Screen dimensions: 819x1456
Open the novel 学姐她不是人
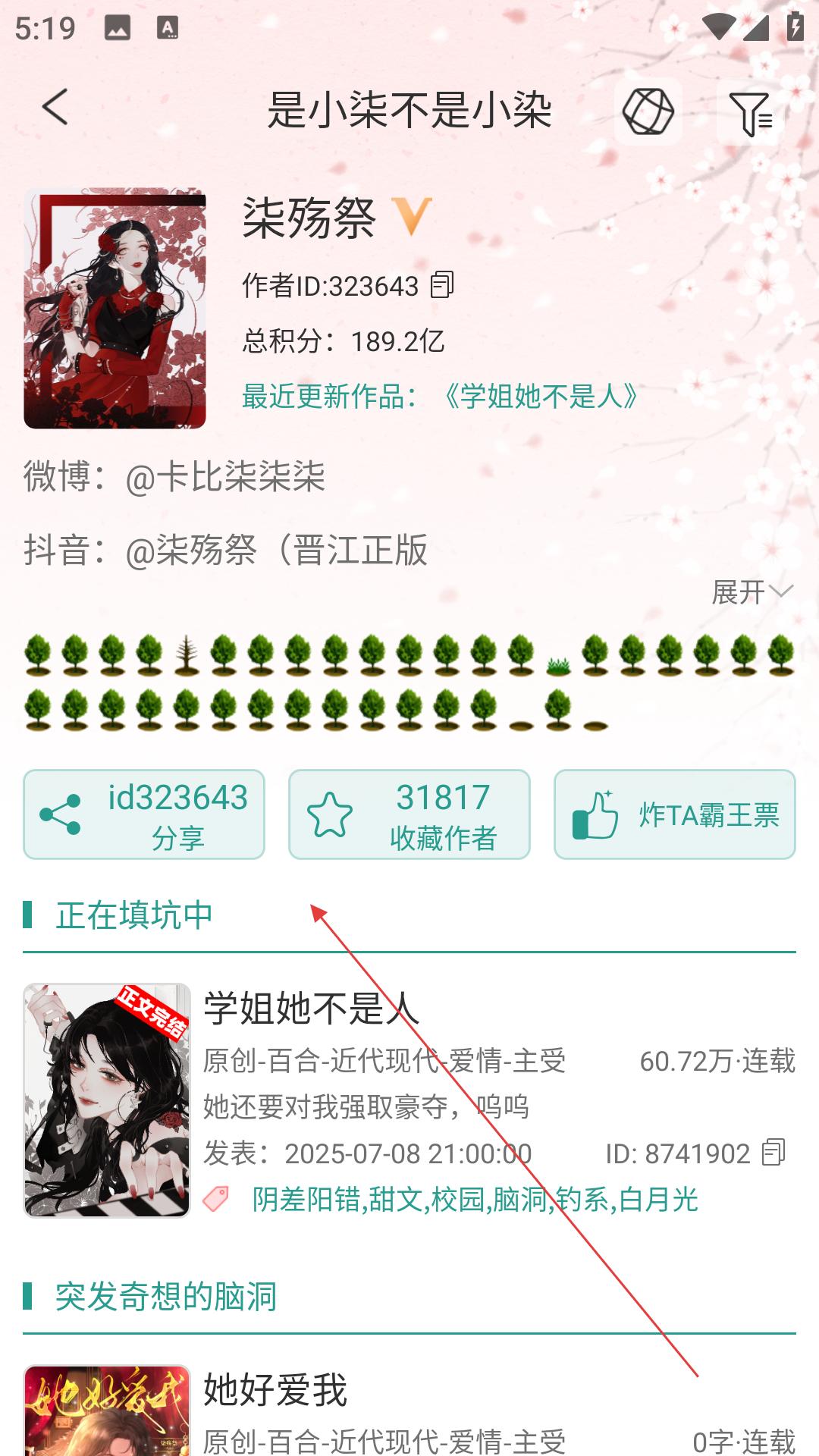click(311, 1009)
